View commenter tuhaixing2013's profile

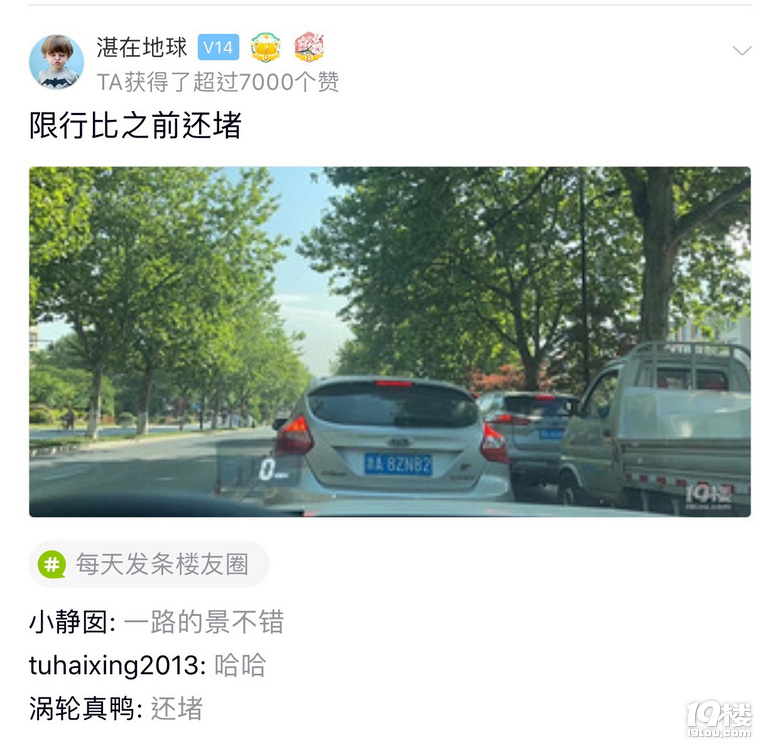click(117, 666)
